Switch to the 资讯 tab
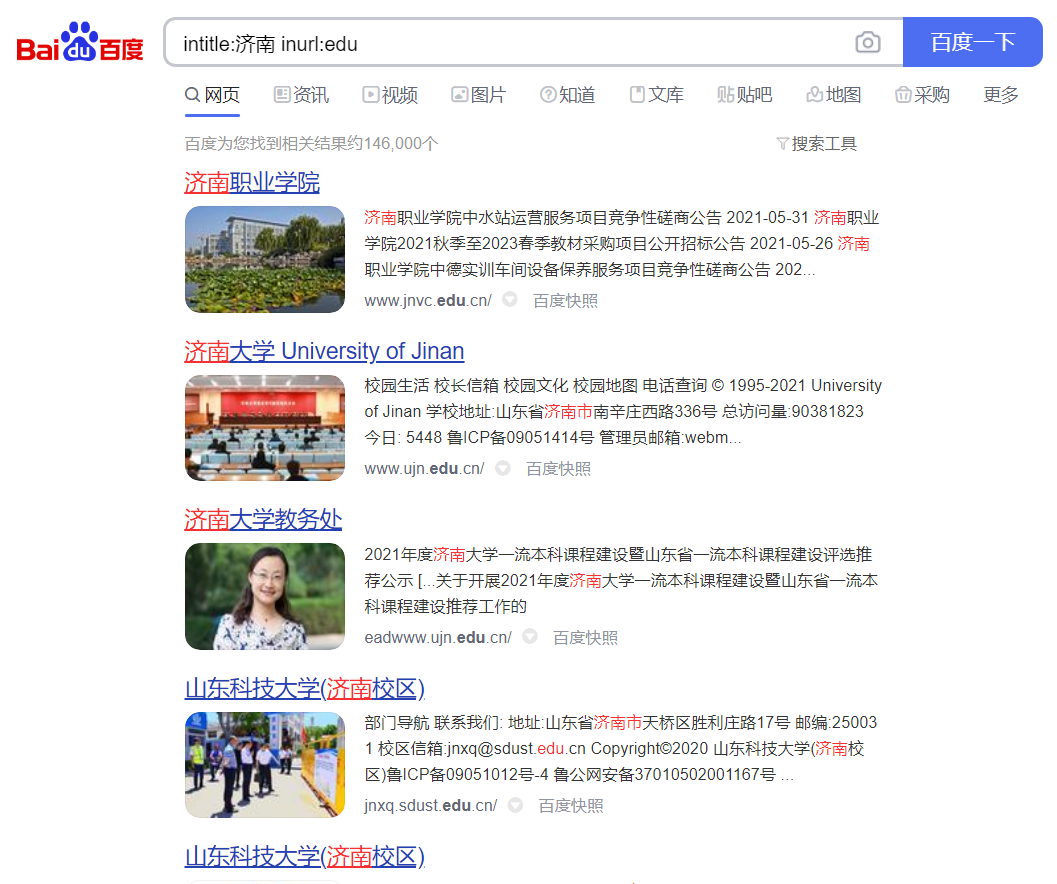This screenshot has width=1057, height=884. [301, 95]
